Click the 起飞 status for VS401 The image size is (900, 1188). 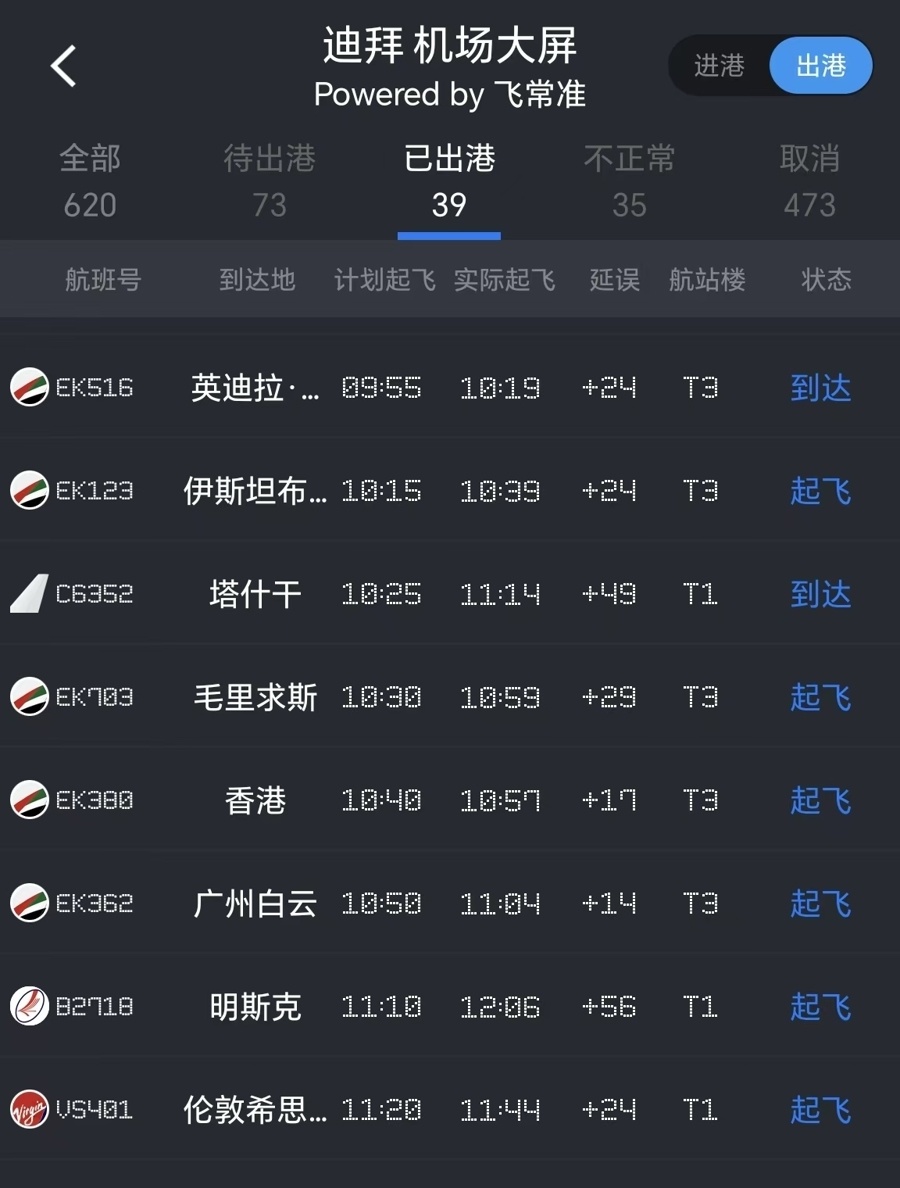820,1111
